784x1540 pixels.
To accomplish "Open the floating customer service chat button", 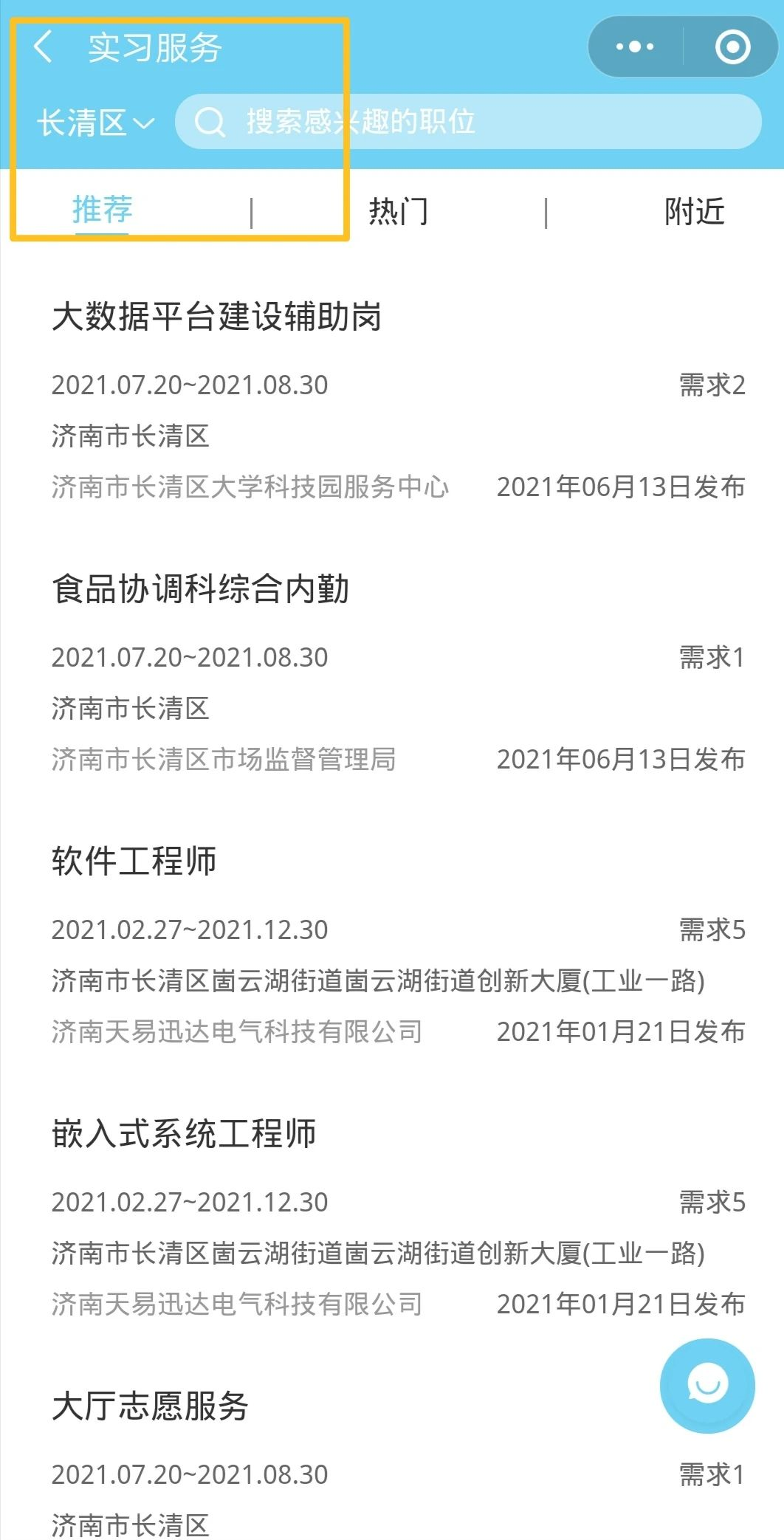I will pos(707,1386).
